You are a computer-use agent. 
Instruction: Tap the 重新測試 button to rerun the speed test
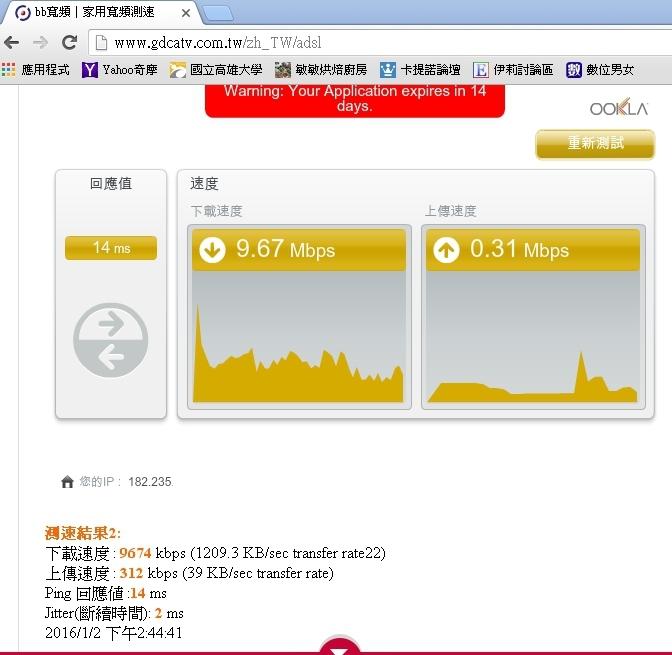pyautogui.click(x=595, y=144)
